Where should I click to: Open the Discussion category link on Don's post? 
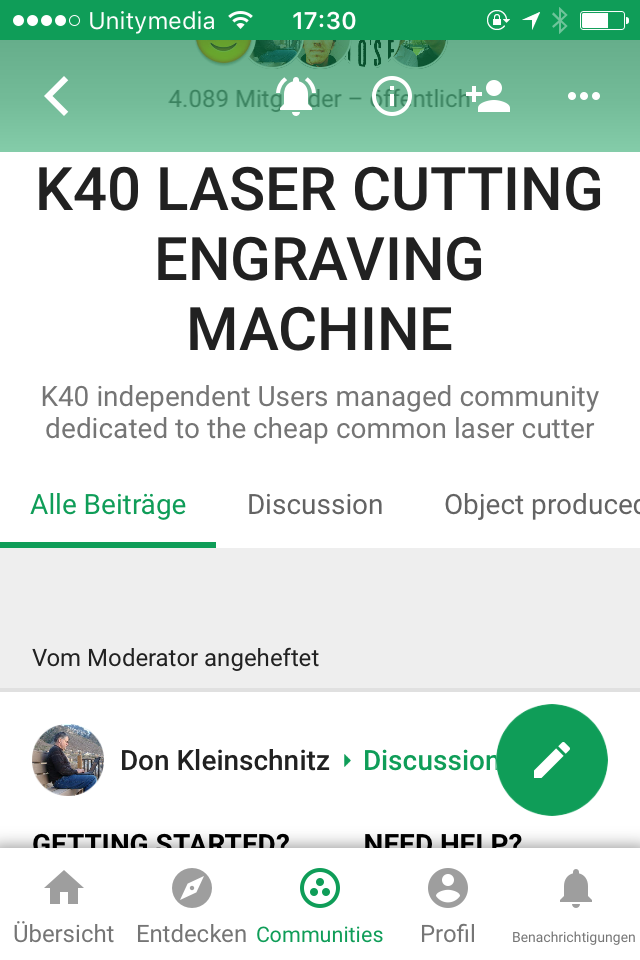pyautogui.click(x=428, y=760)
